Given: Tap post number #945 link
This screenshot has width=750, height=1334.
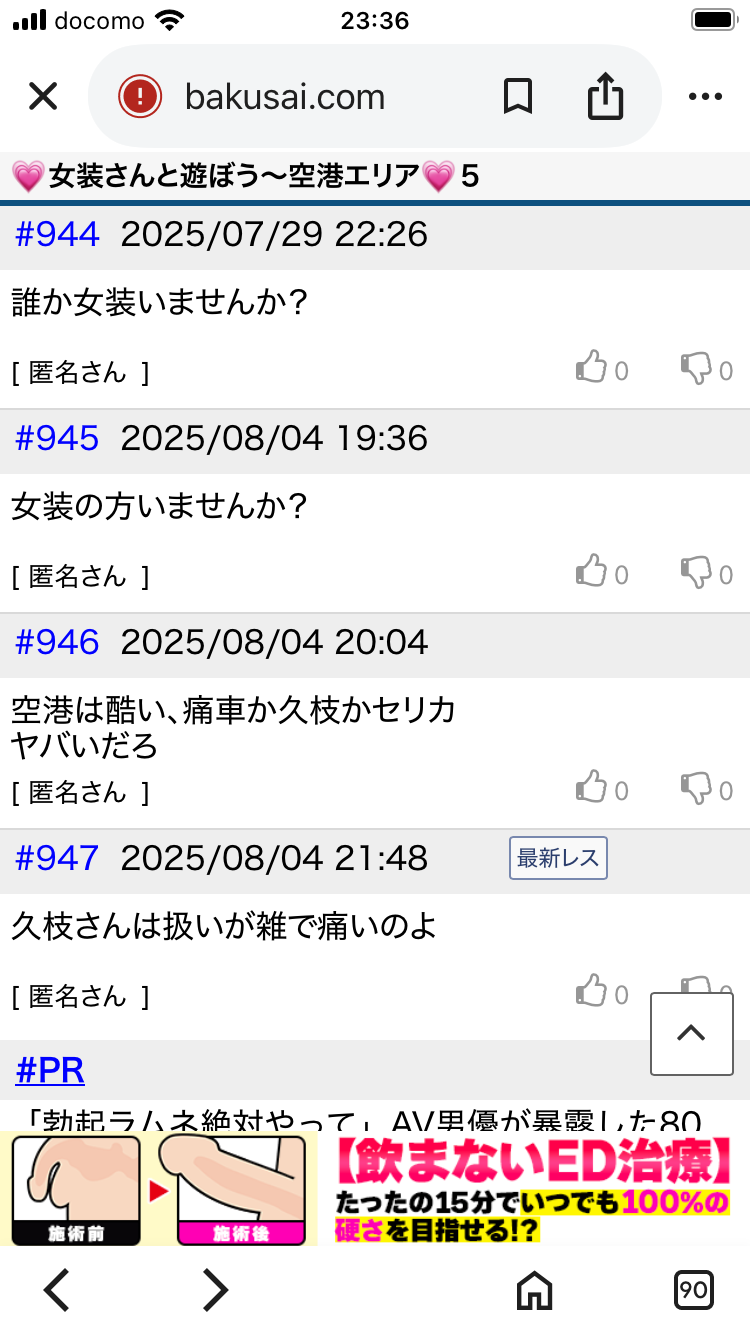Looking at the screenshot, I should pos(57,438).
